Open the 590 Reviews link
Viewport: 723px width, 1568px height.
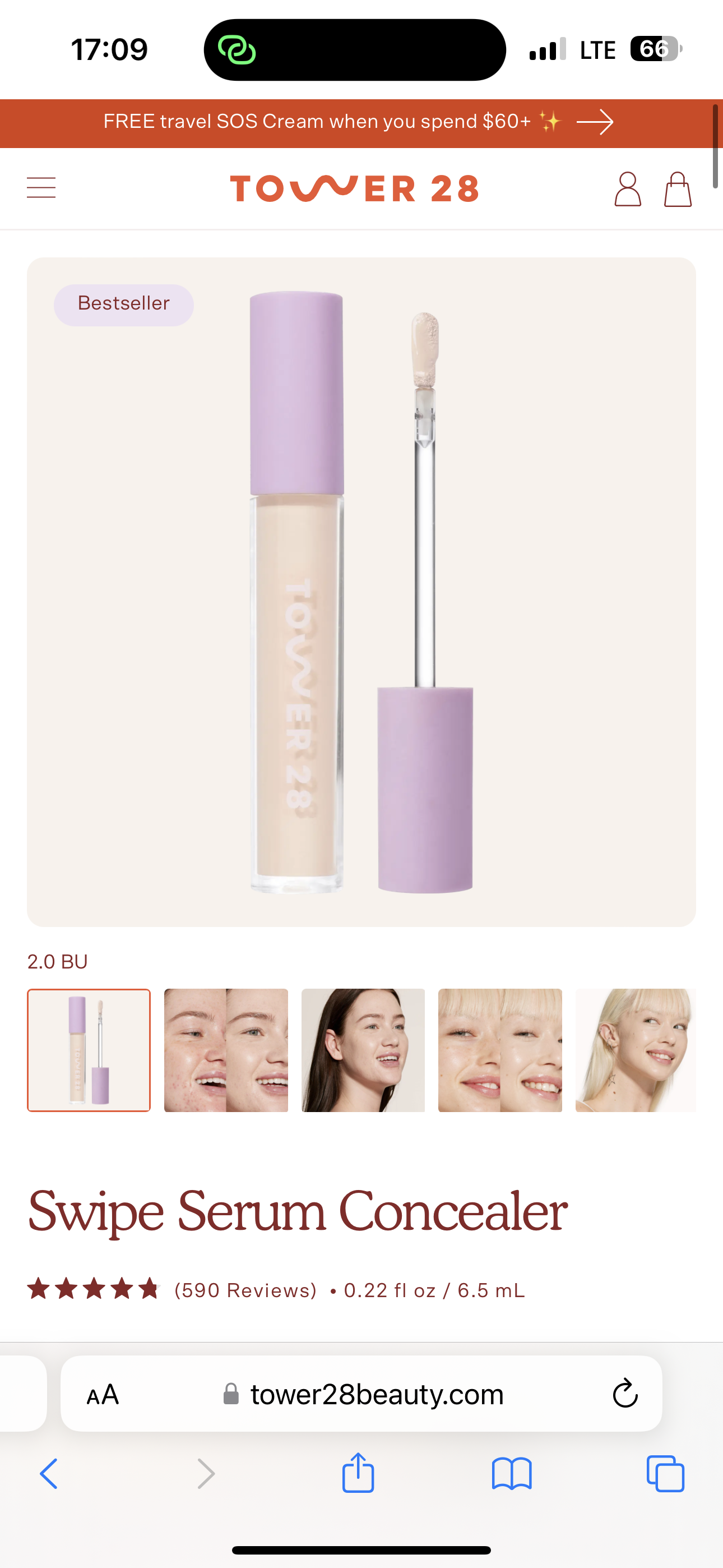[245, 1290]
